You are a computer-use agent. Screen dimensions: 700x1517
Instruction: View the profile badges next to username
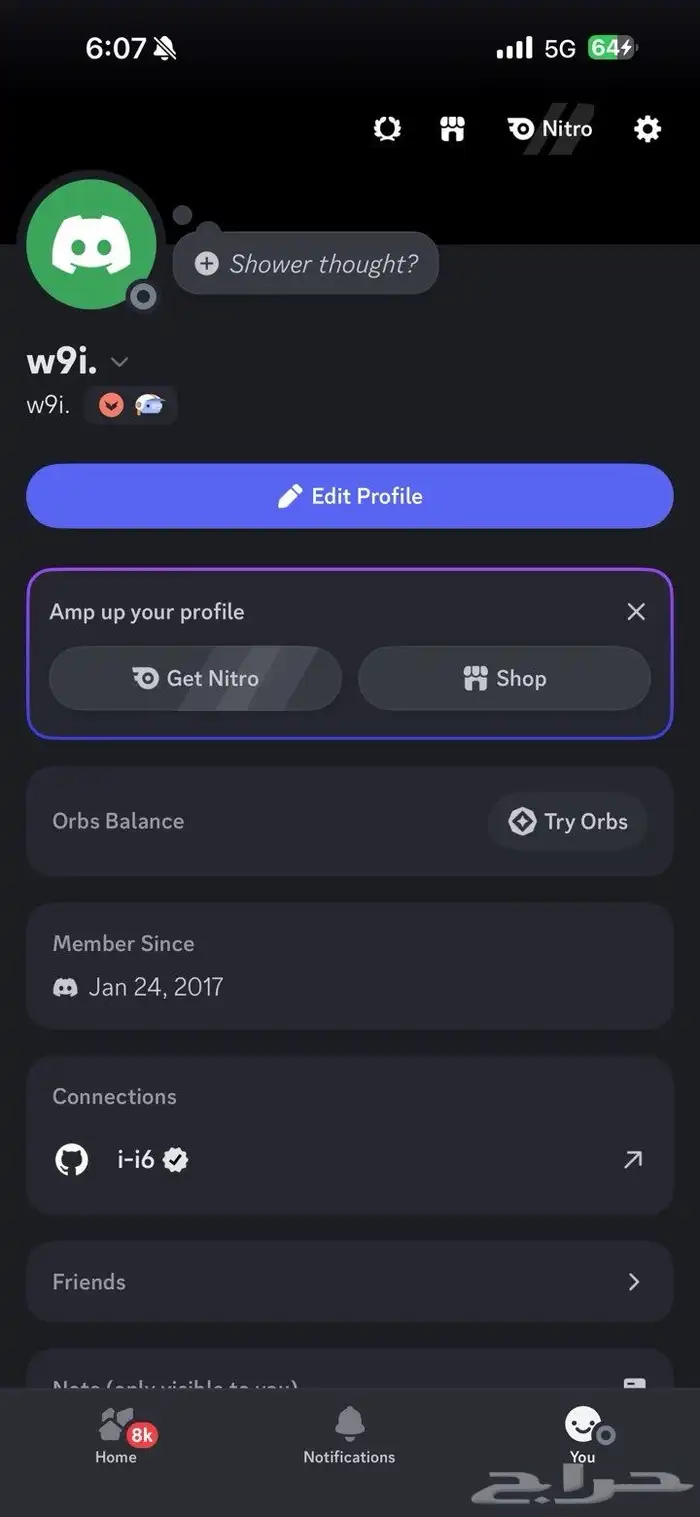131,406
